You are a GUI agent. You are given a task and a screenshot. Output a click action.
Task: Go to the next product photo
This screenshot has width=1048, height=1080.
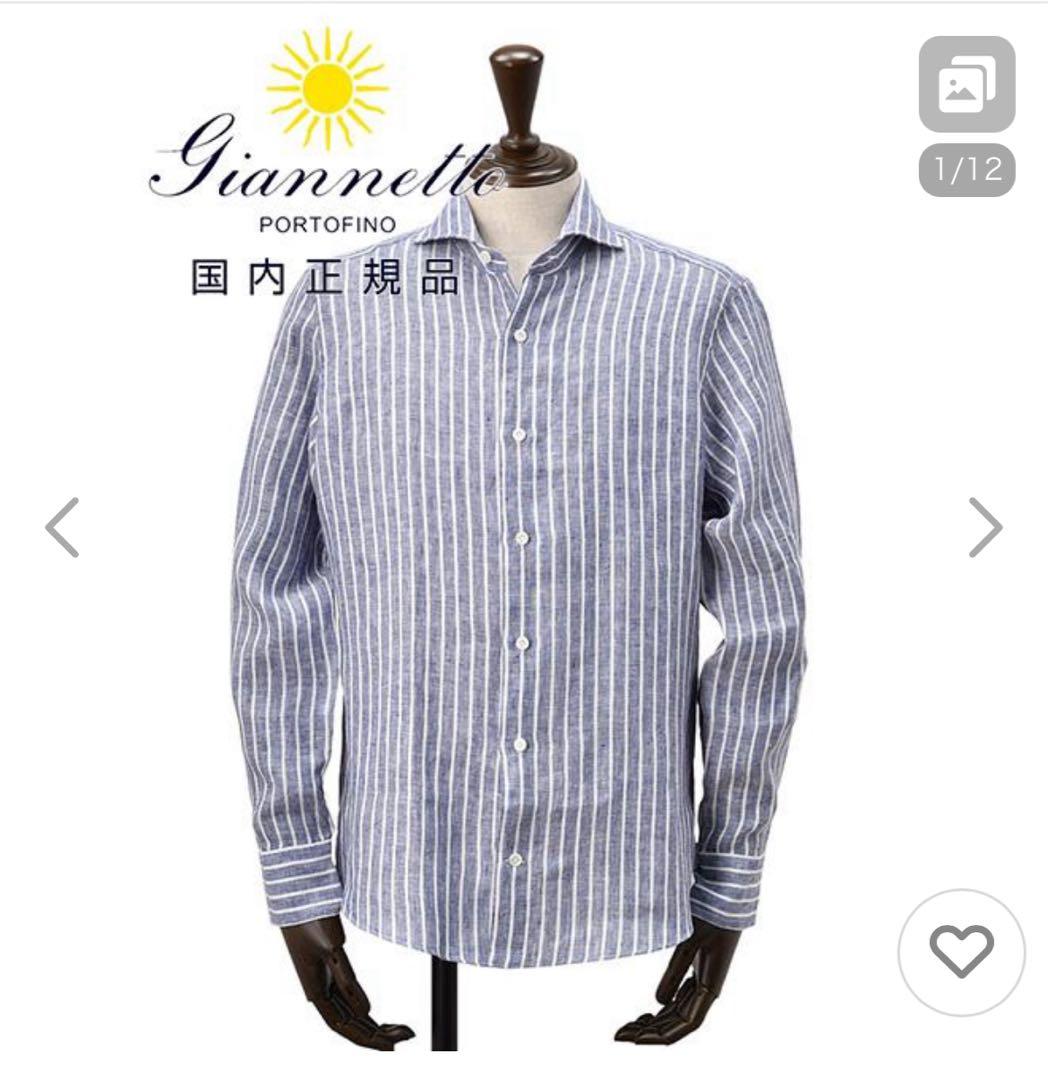[x=985, y=527]
